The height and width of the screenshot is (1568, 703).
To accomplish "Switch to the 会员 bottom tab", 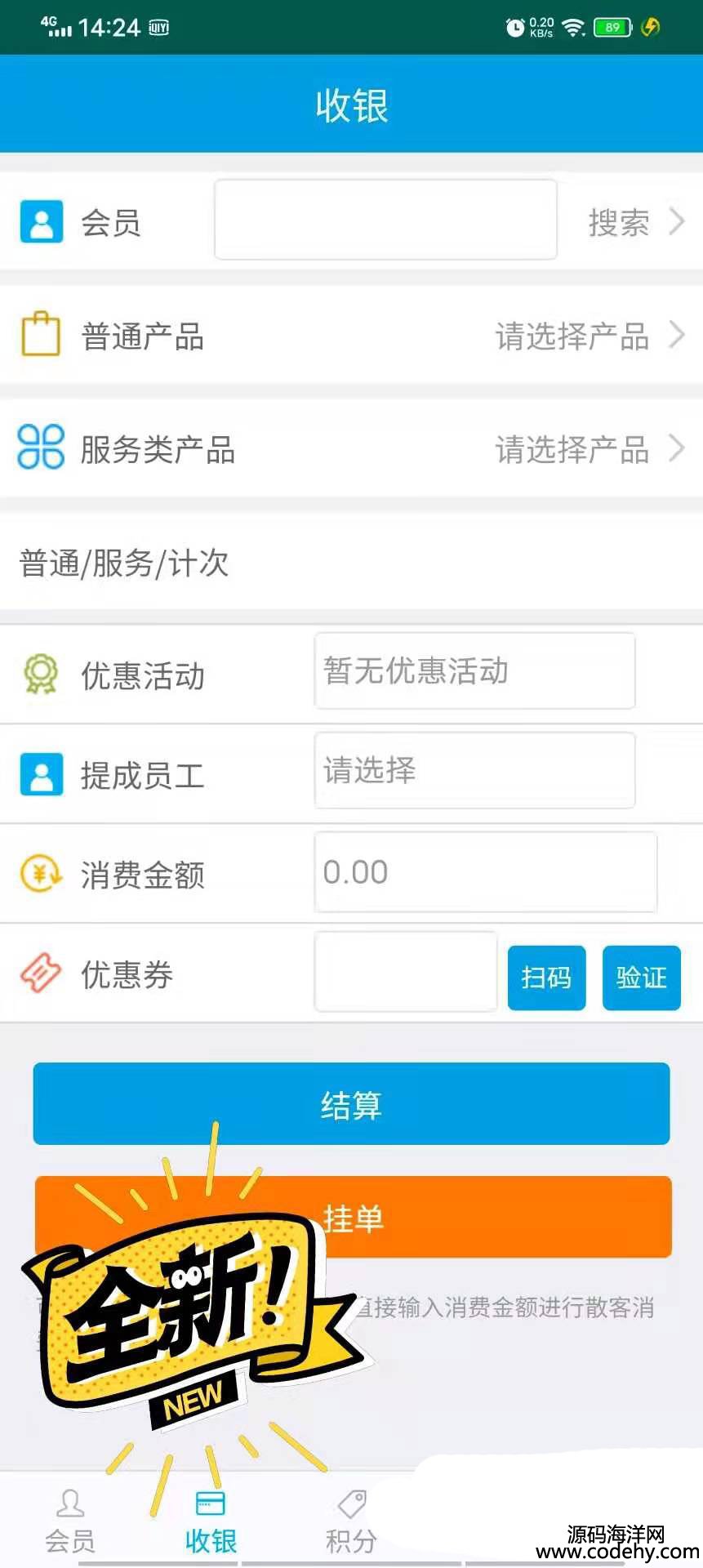I will point(70,1521).
